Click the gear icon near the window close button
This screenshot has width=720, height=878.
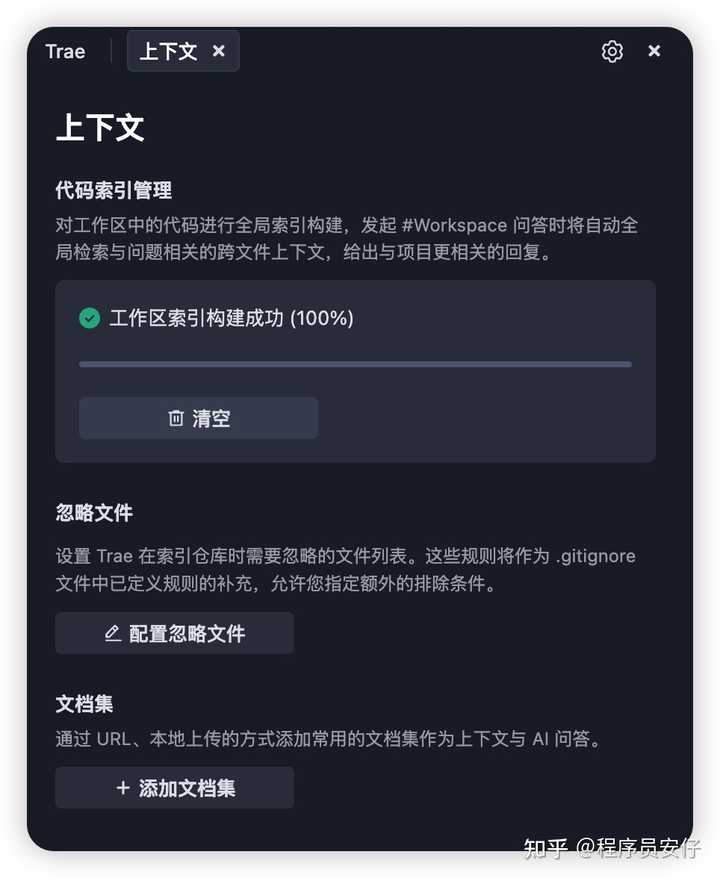[612, 51]
